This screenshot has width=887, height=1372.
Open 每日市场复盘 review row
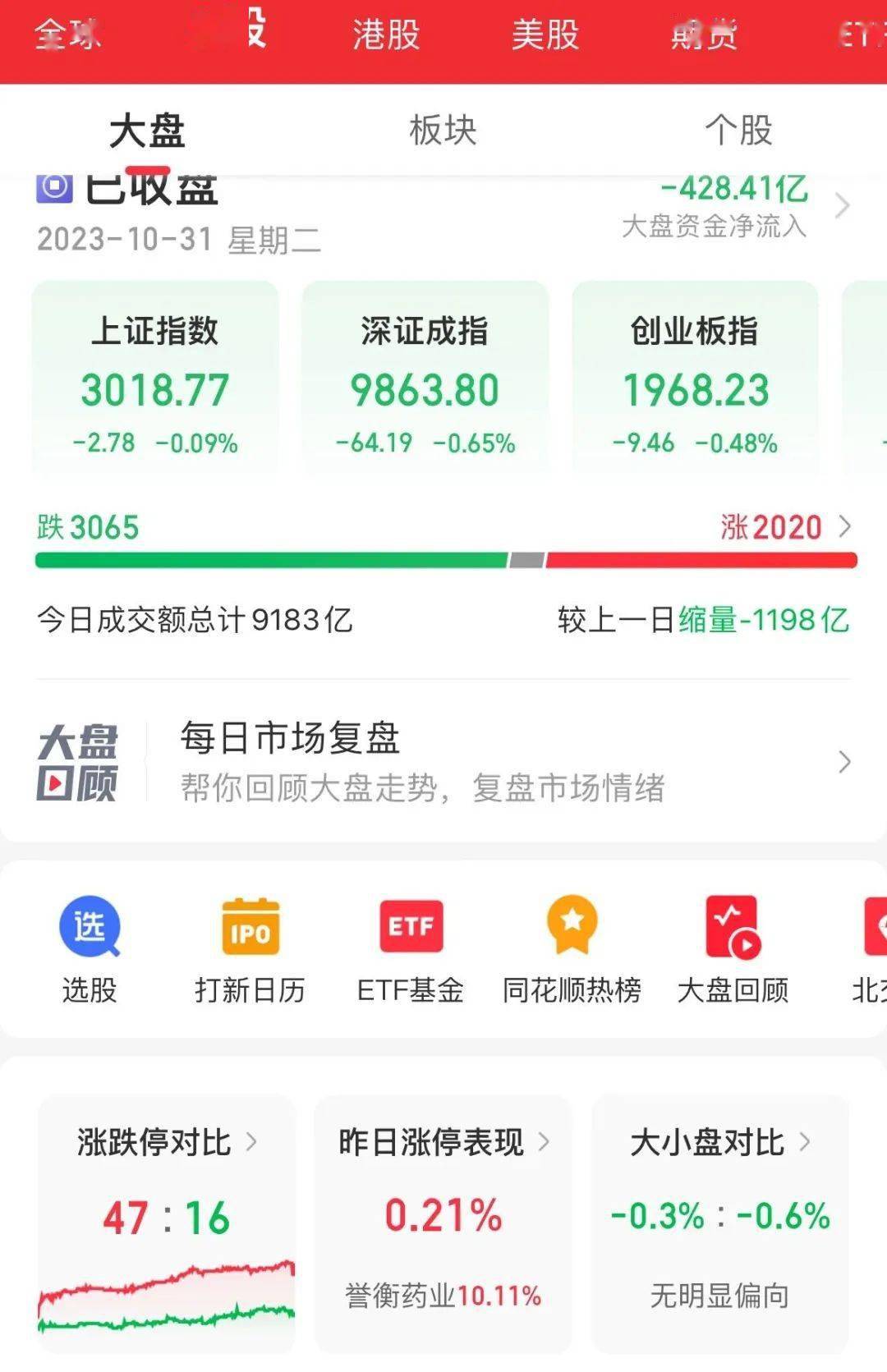click(x=443, y=761)
